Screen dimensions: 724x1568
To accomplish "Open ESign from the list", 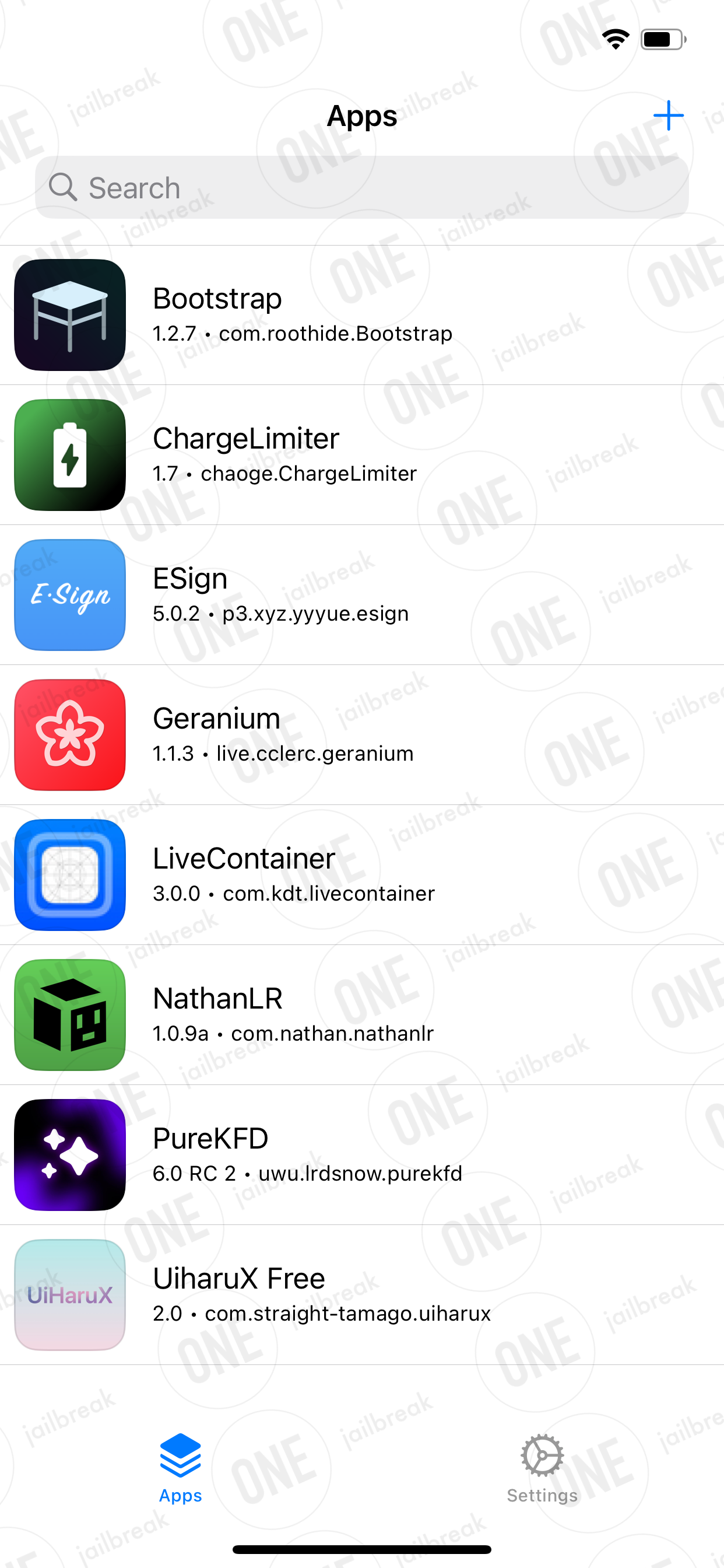I will point(362,596).
